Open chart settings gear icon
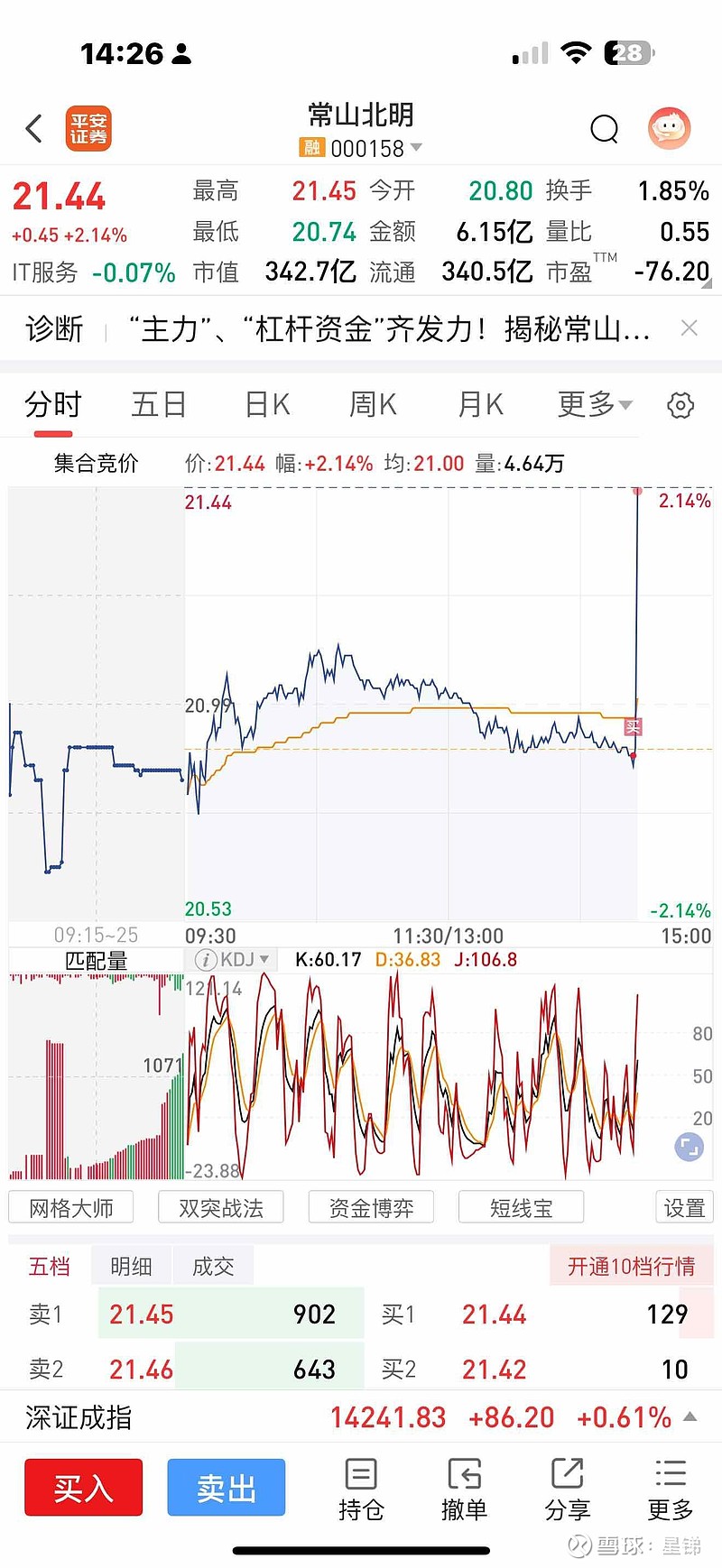The image size is (722, 1568). click(x=680, y=405)
